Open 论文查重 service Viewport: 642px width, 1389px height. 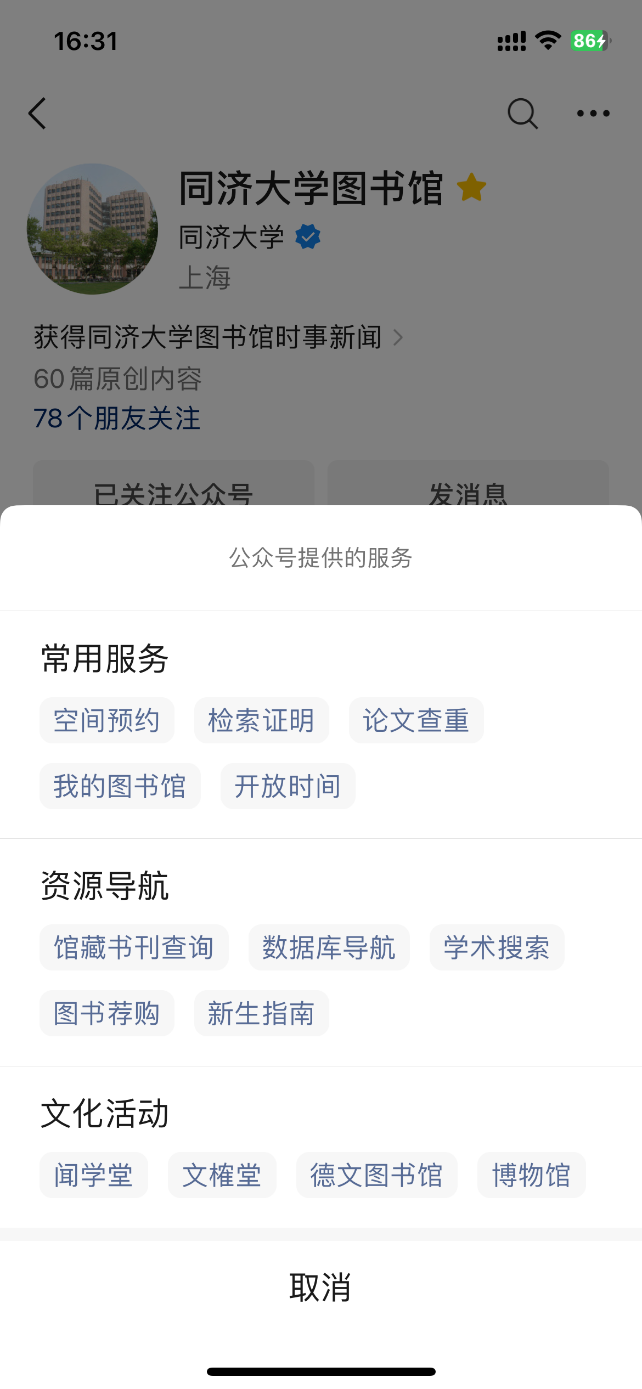(x=416, y=720)
